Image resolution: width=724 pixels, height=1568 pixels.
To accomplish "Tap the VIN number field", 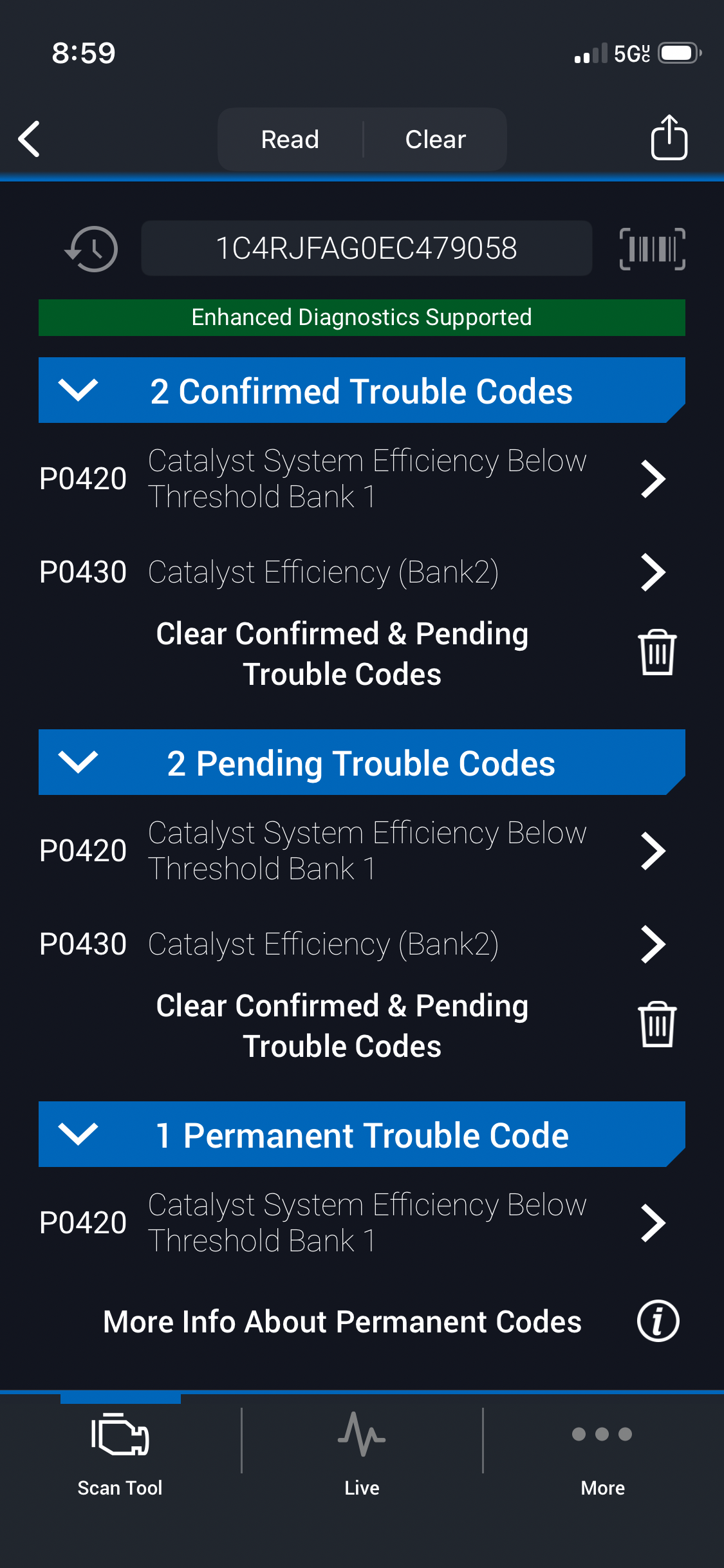I will tap(366, 248).
